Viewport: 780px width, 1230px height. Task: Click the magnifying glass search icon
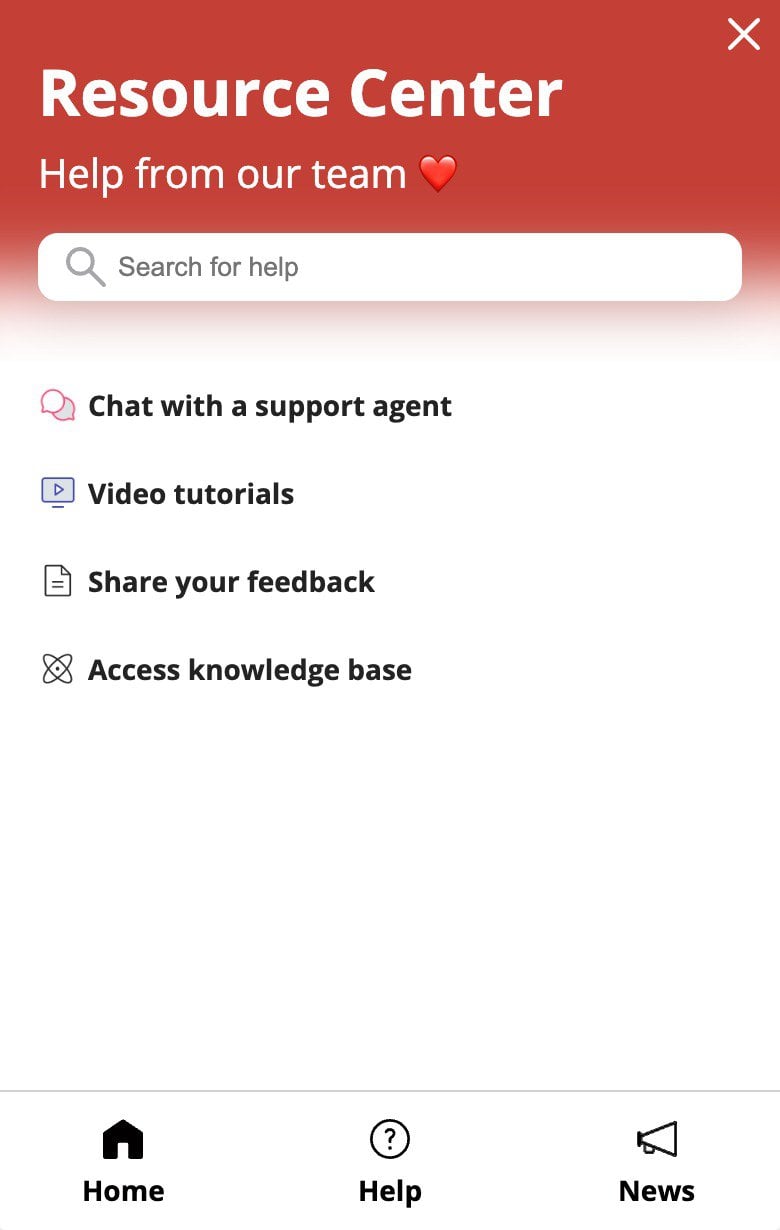coord(85,266)
